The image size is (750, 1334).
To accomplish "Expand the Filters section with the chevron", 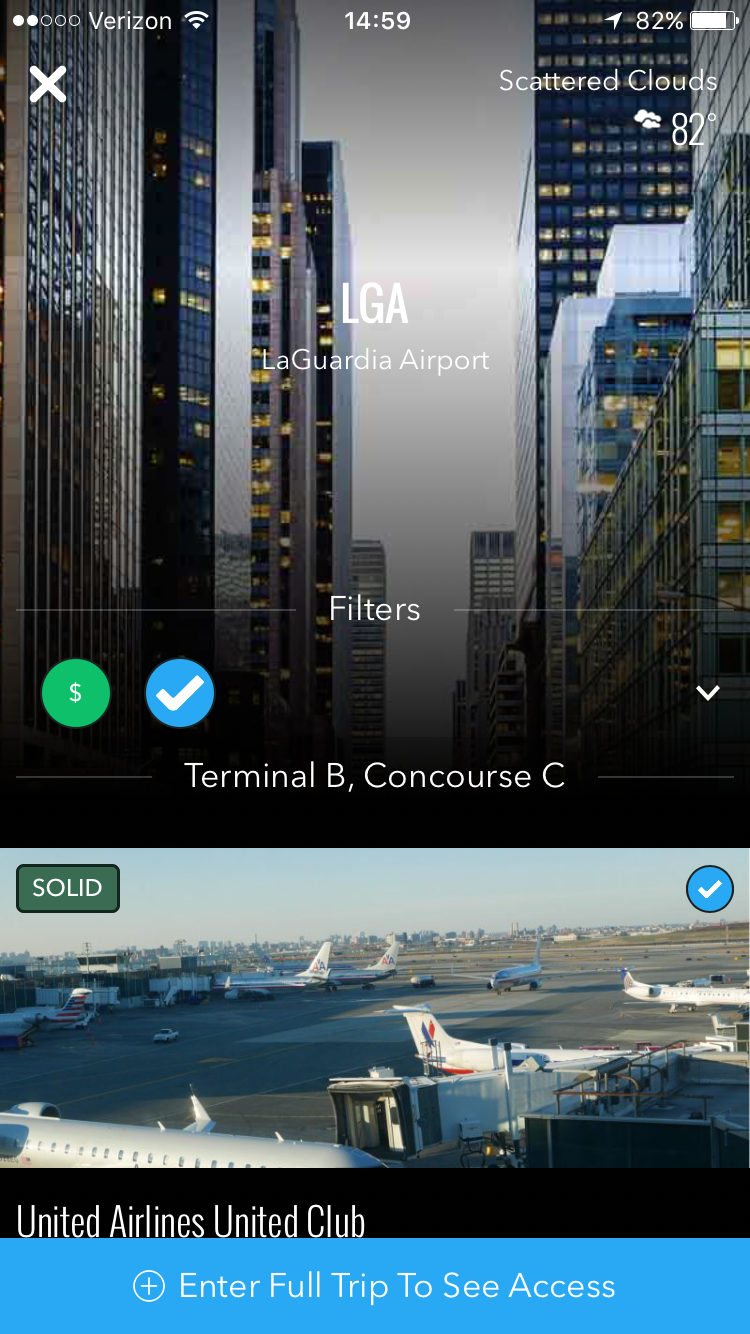I will (708, 692).
